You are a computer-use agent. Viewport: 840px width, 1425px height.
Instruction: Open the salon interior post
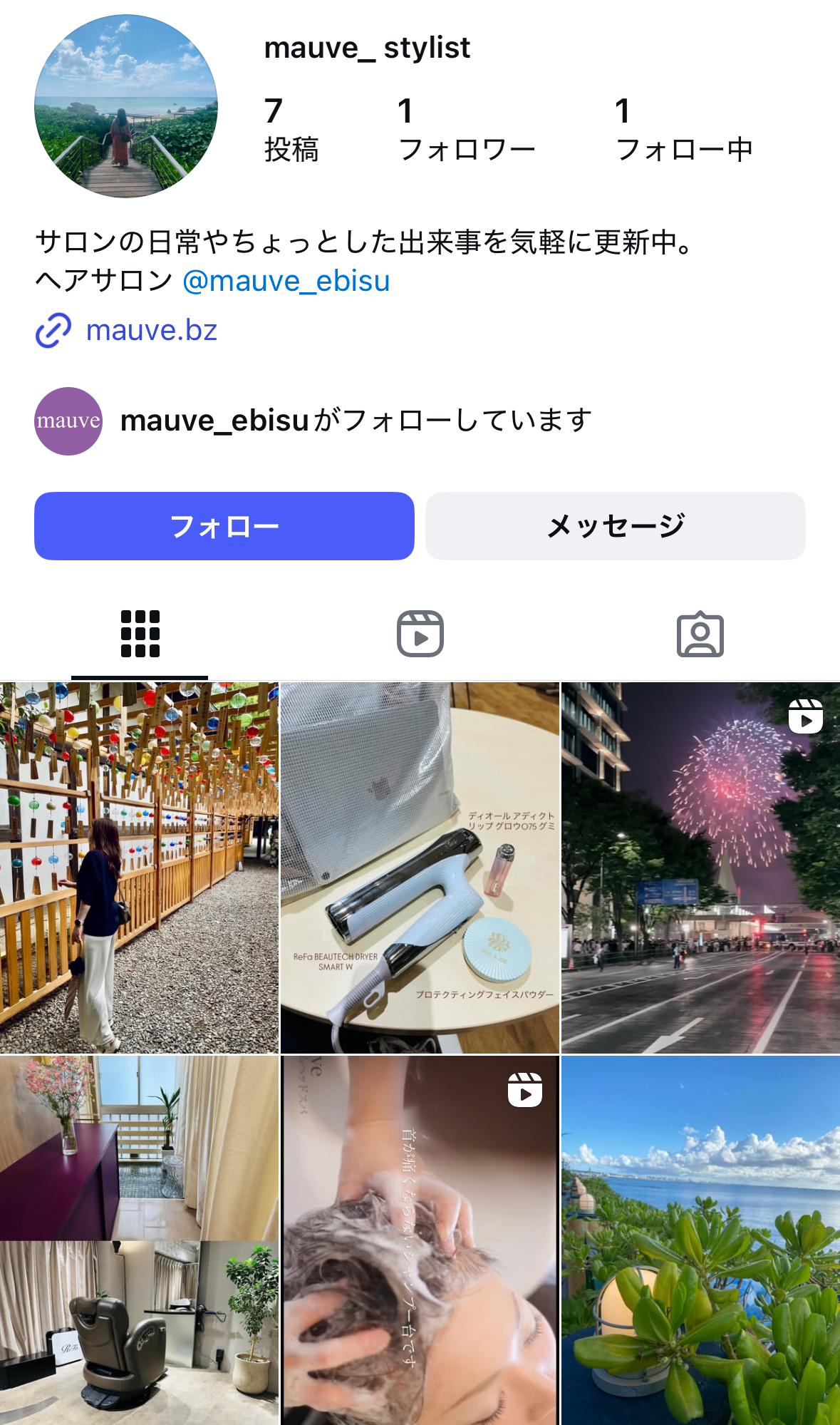pos(139,1240)
